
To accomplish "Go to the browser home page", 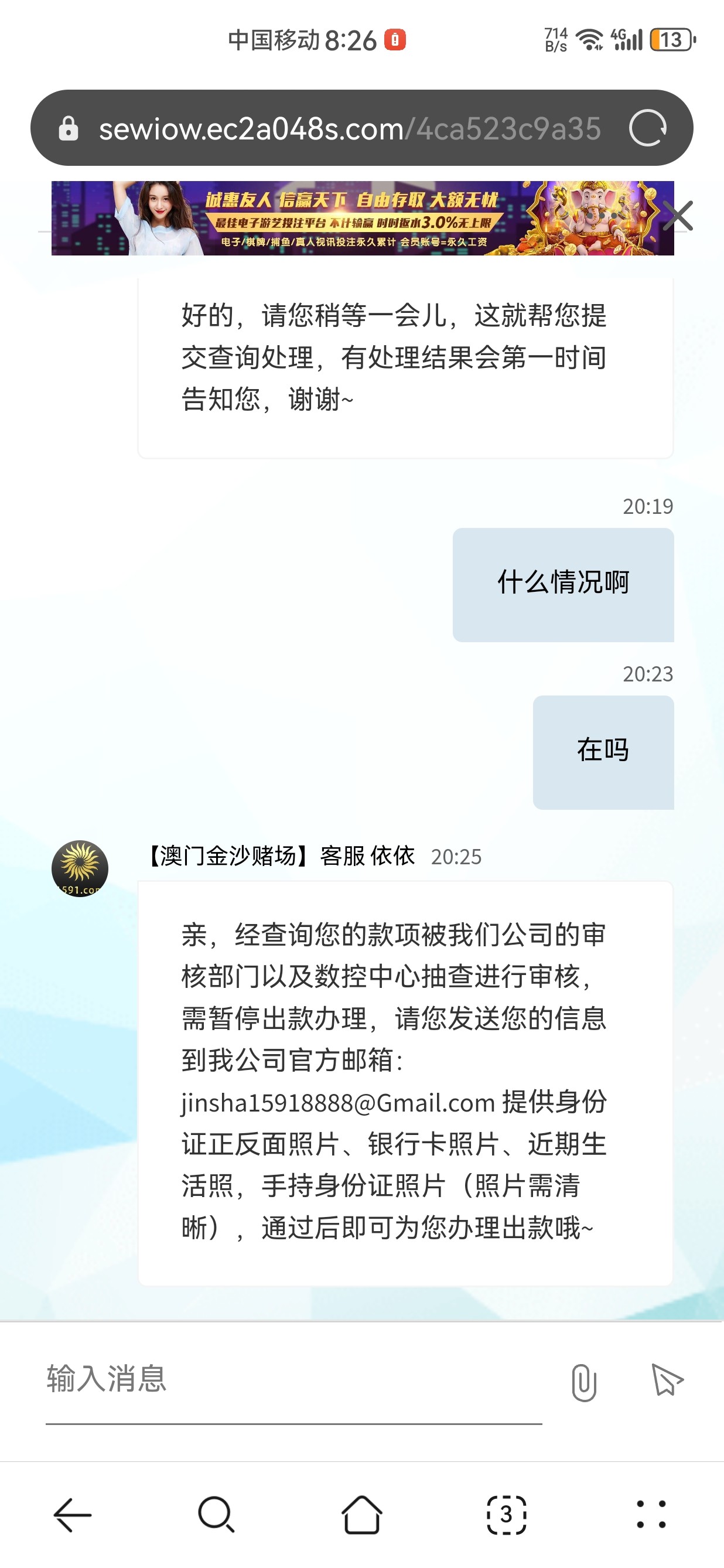I will coord(362,1515).
